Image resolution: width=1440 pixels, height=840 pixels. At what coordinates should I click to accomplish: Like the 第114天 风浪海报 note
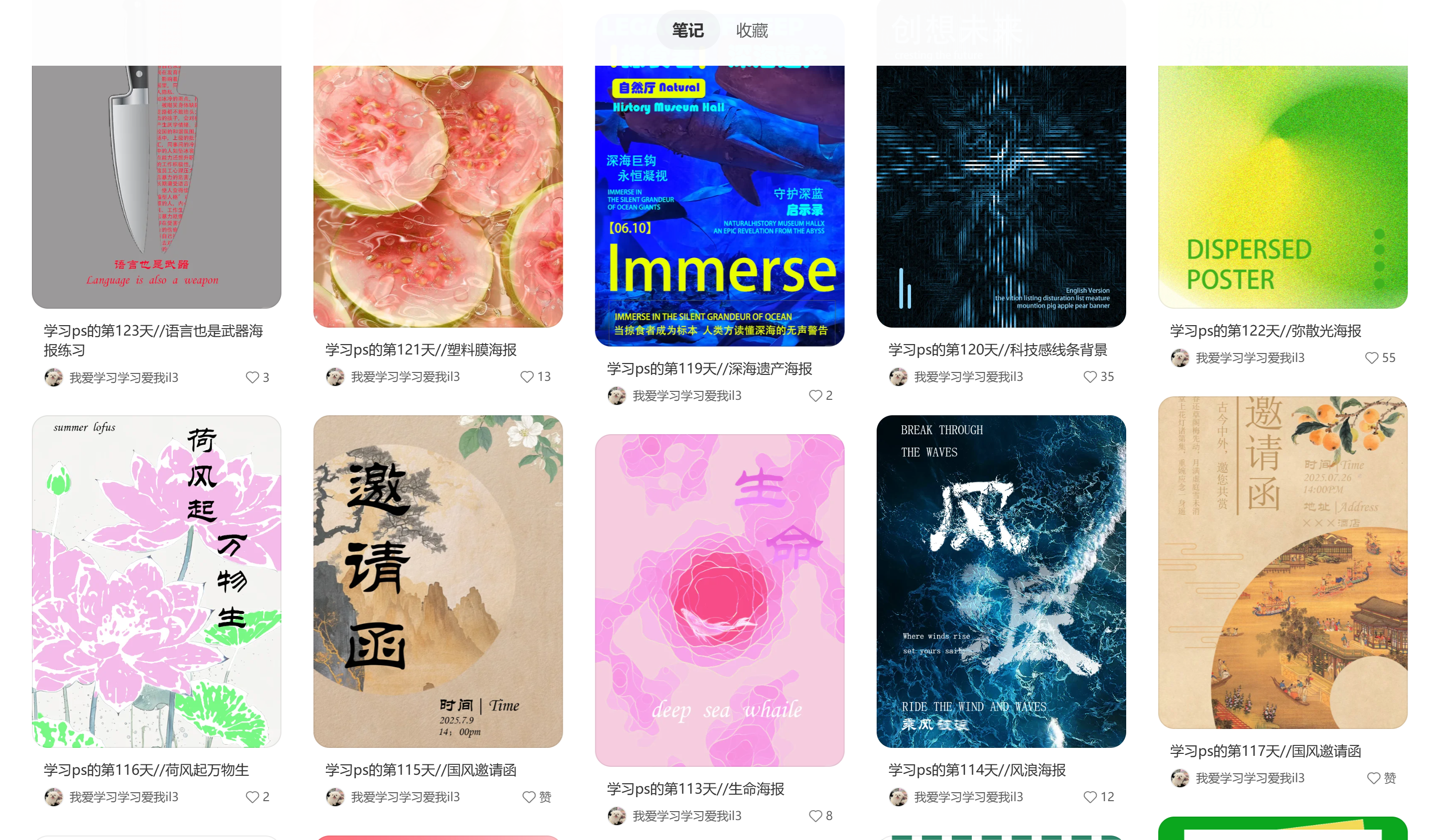coord(1090,797)
